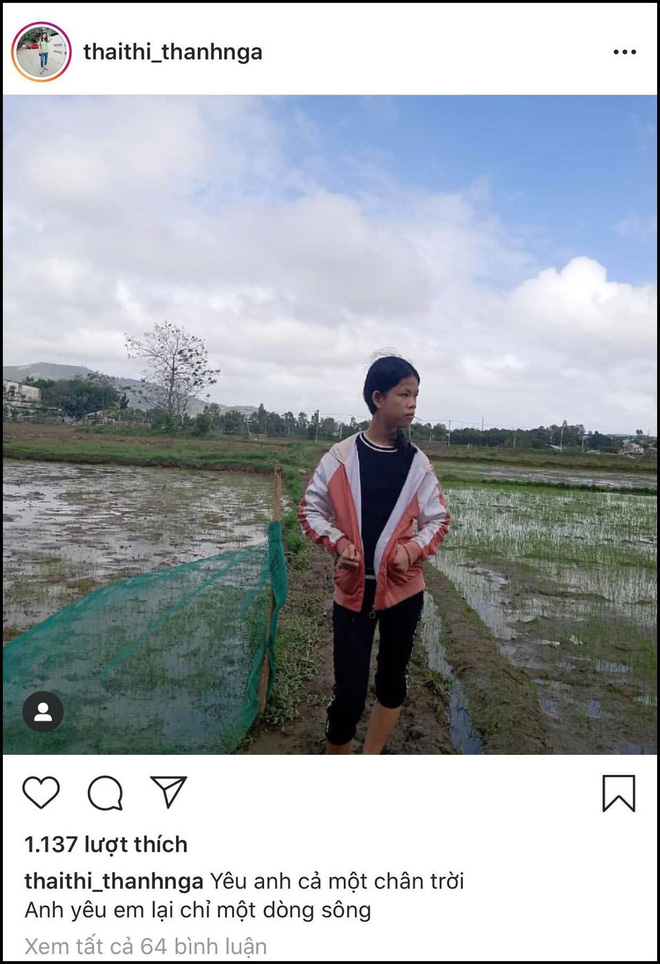660x964 pixels.
Task: Open the post's three-dot options menu
Action: (624, 52)
